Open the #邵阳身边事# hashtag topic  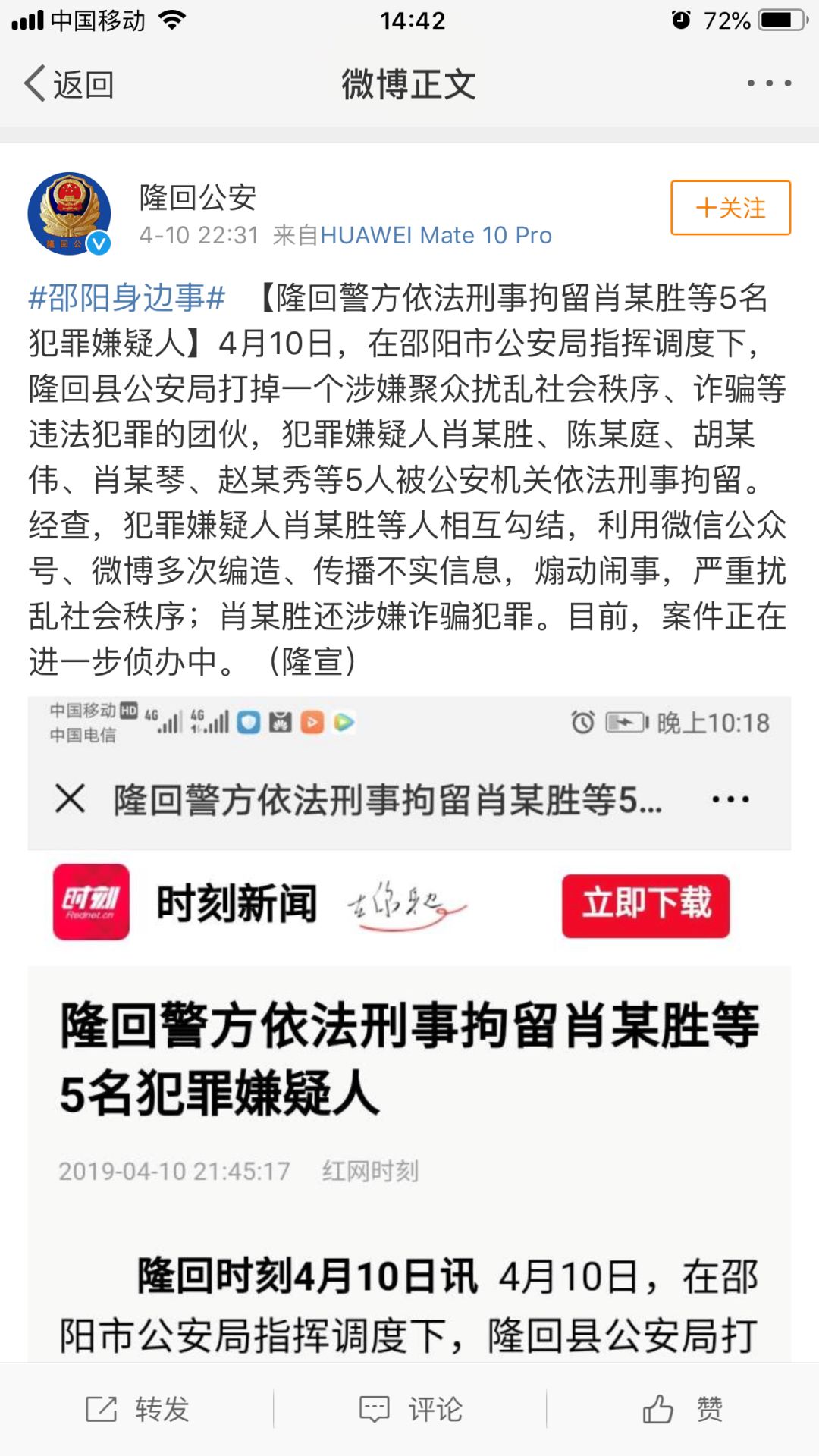(127, 298)
